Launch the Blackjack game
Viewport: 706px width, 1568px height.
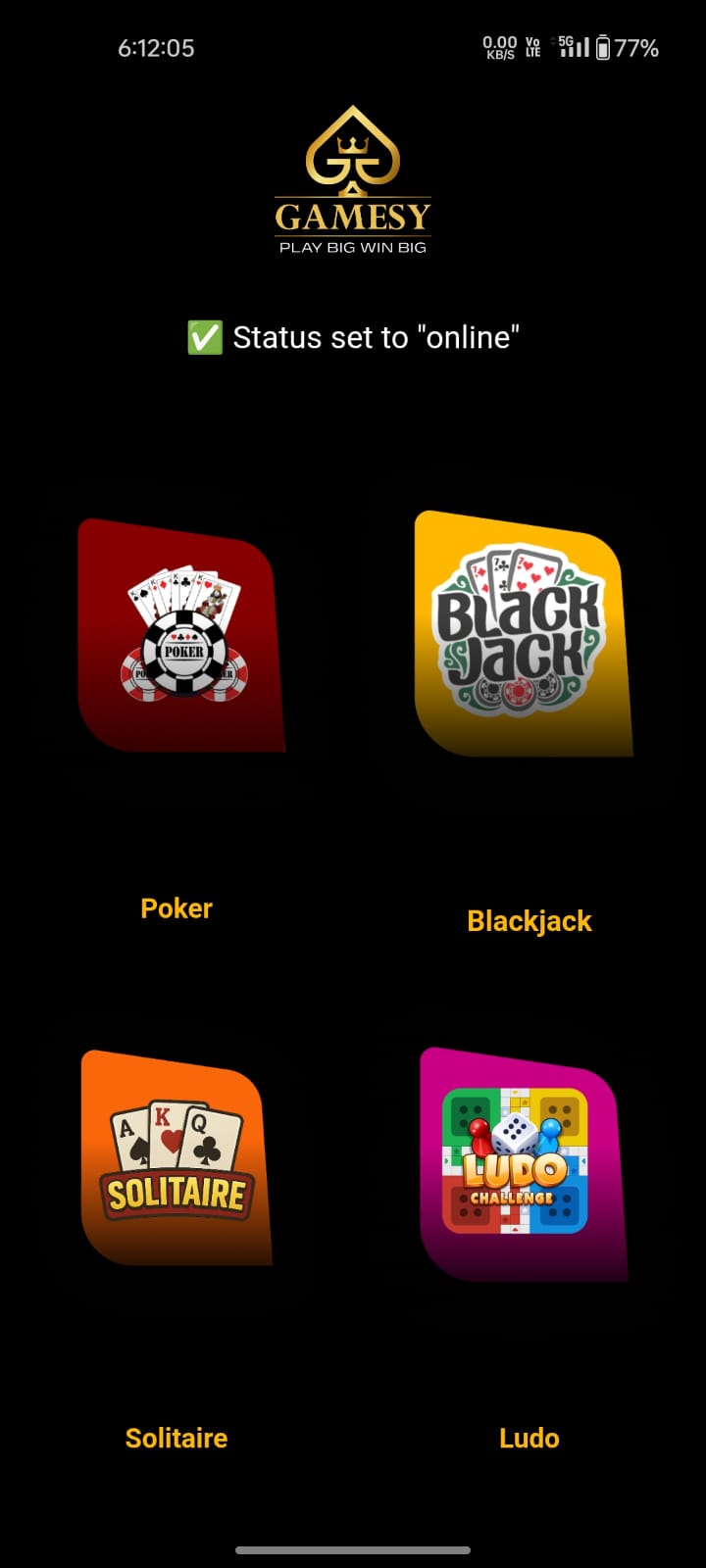(x=524, y=633)
